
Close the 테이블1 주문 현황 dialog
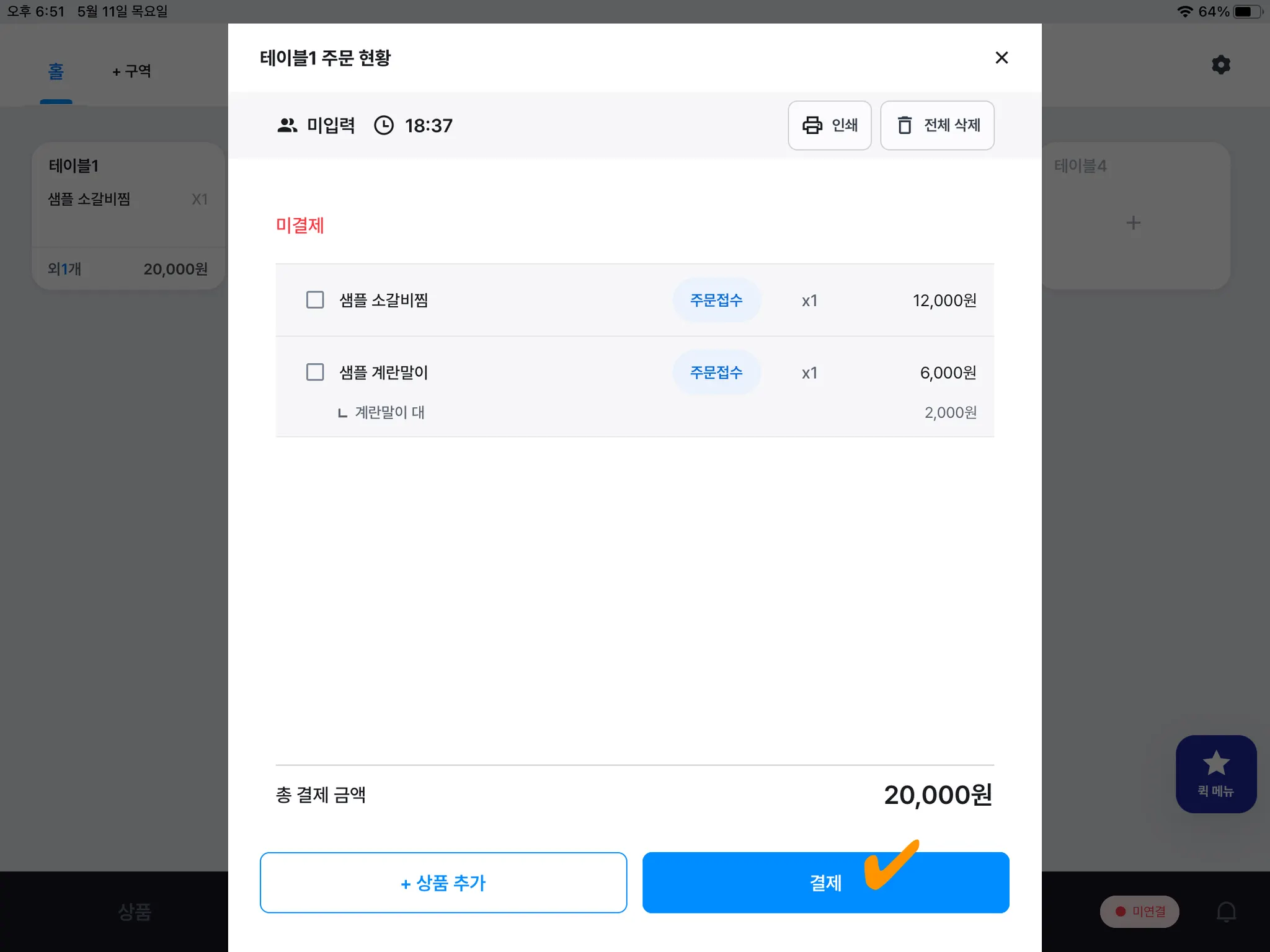[1001, 58]
